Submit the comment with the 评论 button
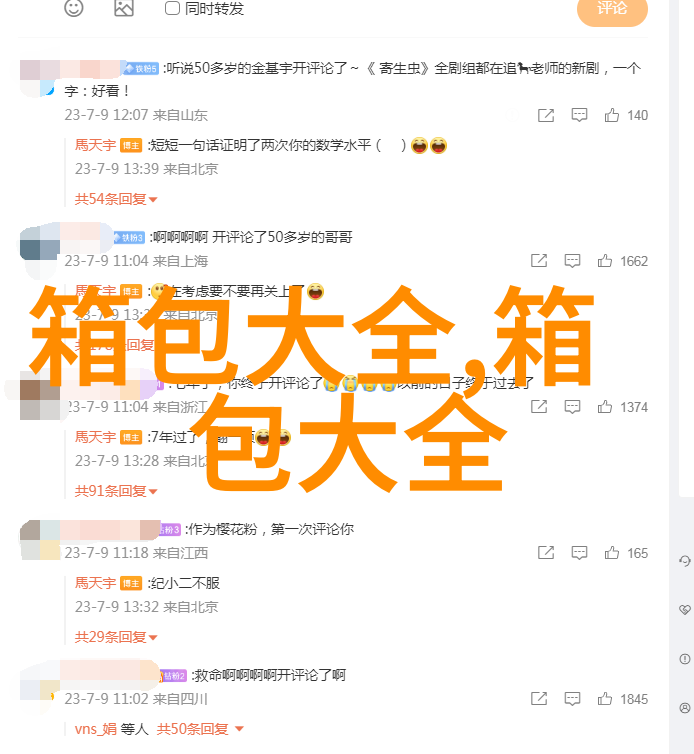This screenshot has width=694, height=754. click(x=612, y=9)
